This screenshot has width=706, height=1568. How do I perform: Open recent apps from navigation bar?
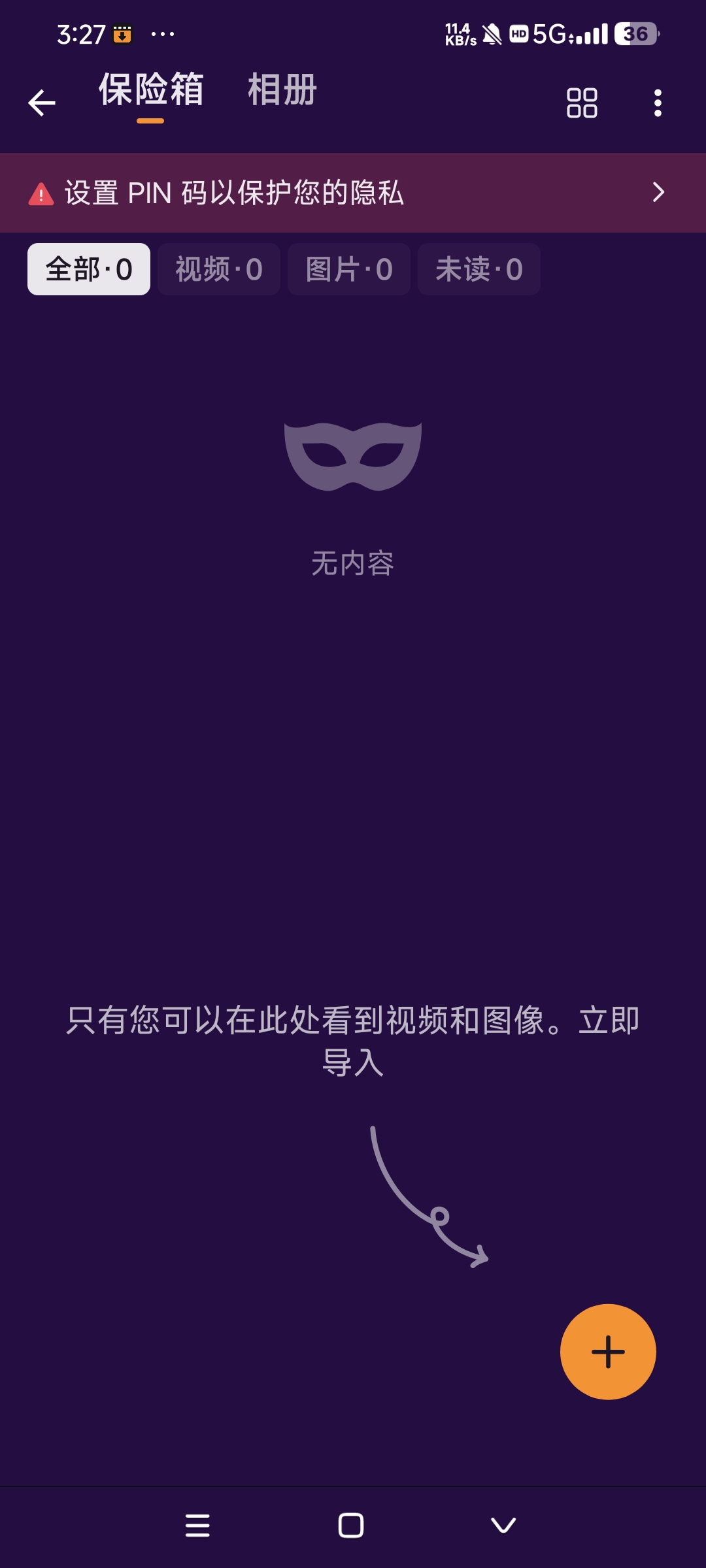(x=197, y=1526)
